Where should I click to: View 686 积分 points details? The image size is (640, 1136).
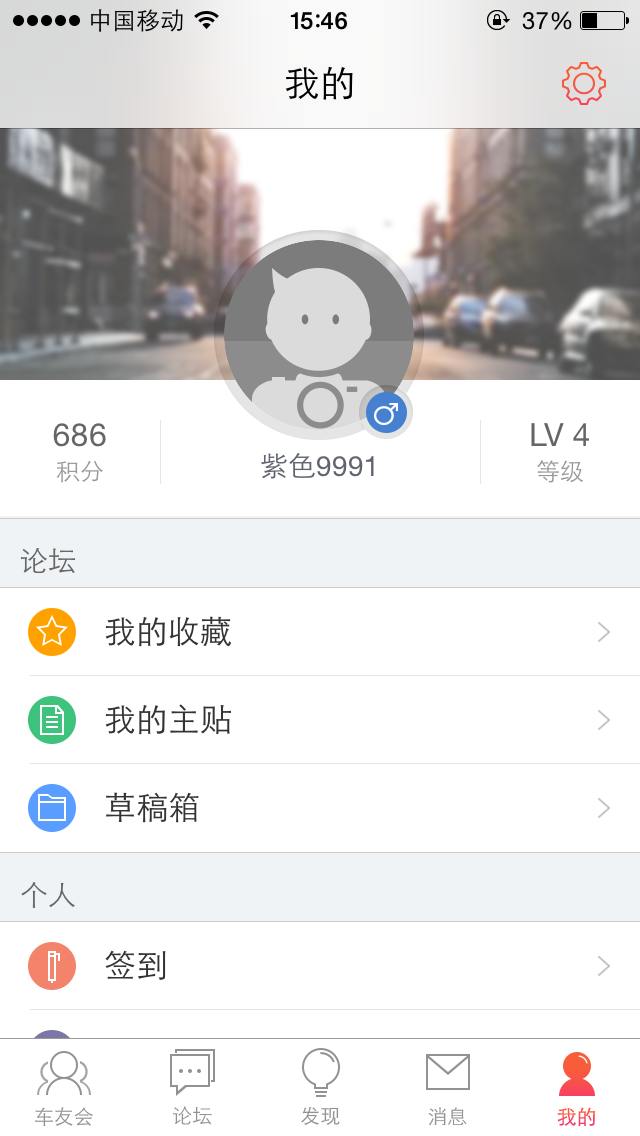coord(80,452)
